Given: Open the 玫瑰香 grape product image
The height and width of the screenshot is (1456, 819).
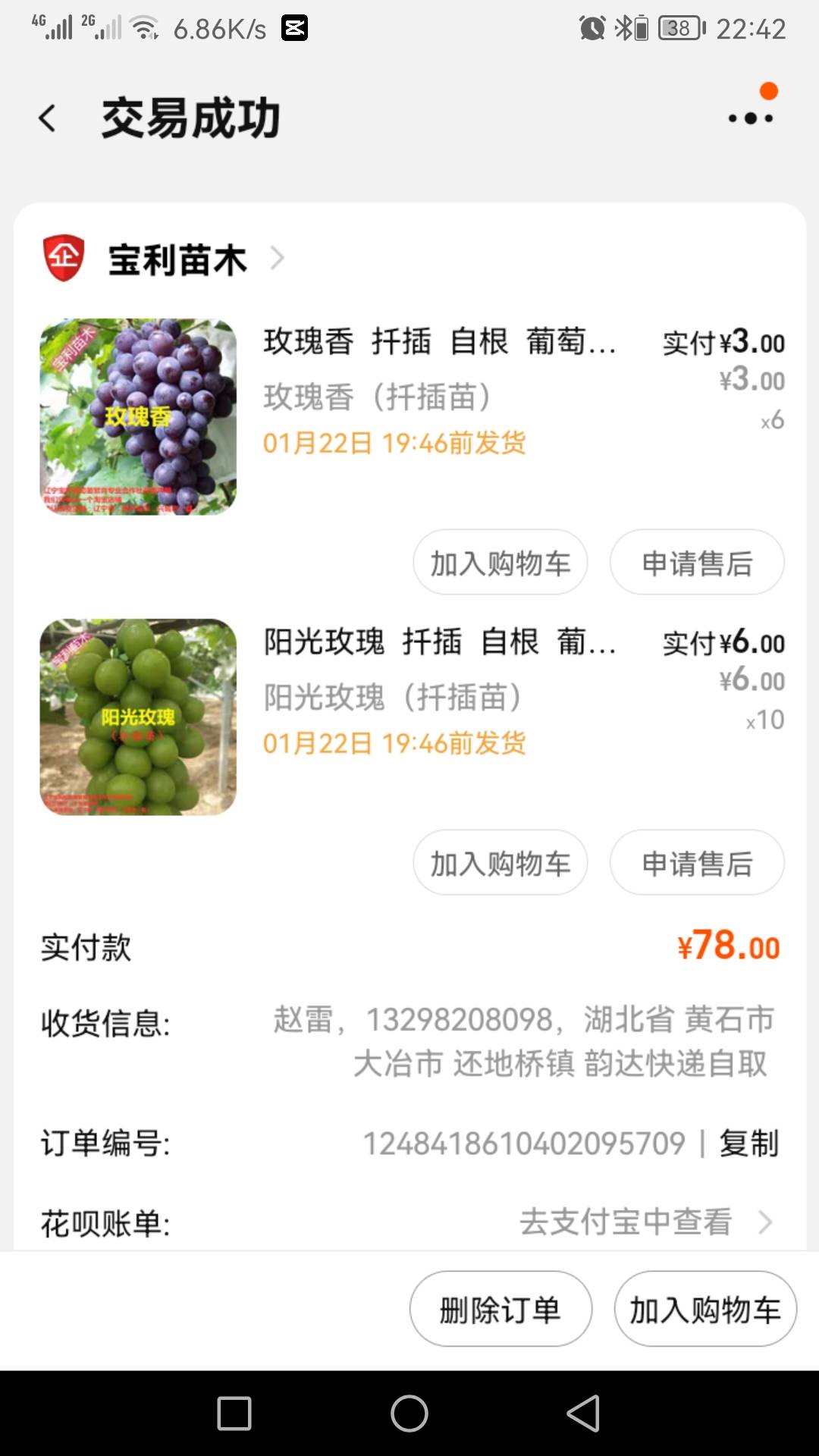Looking at the screenshot, I should [x=138, y=417].
